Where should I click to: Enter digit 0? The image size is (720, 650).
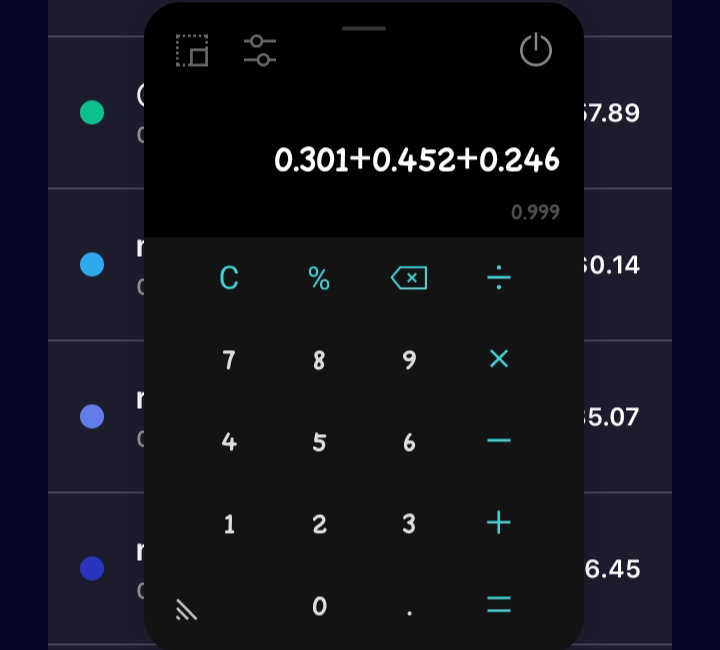(319, 606)
